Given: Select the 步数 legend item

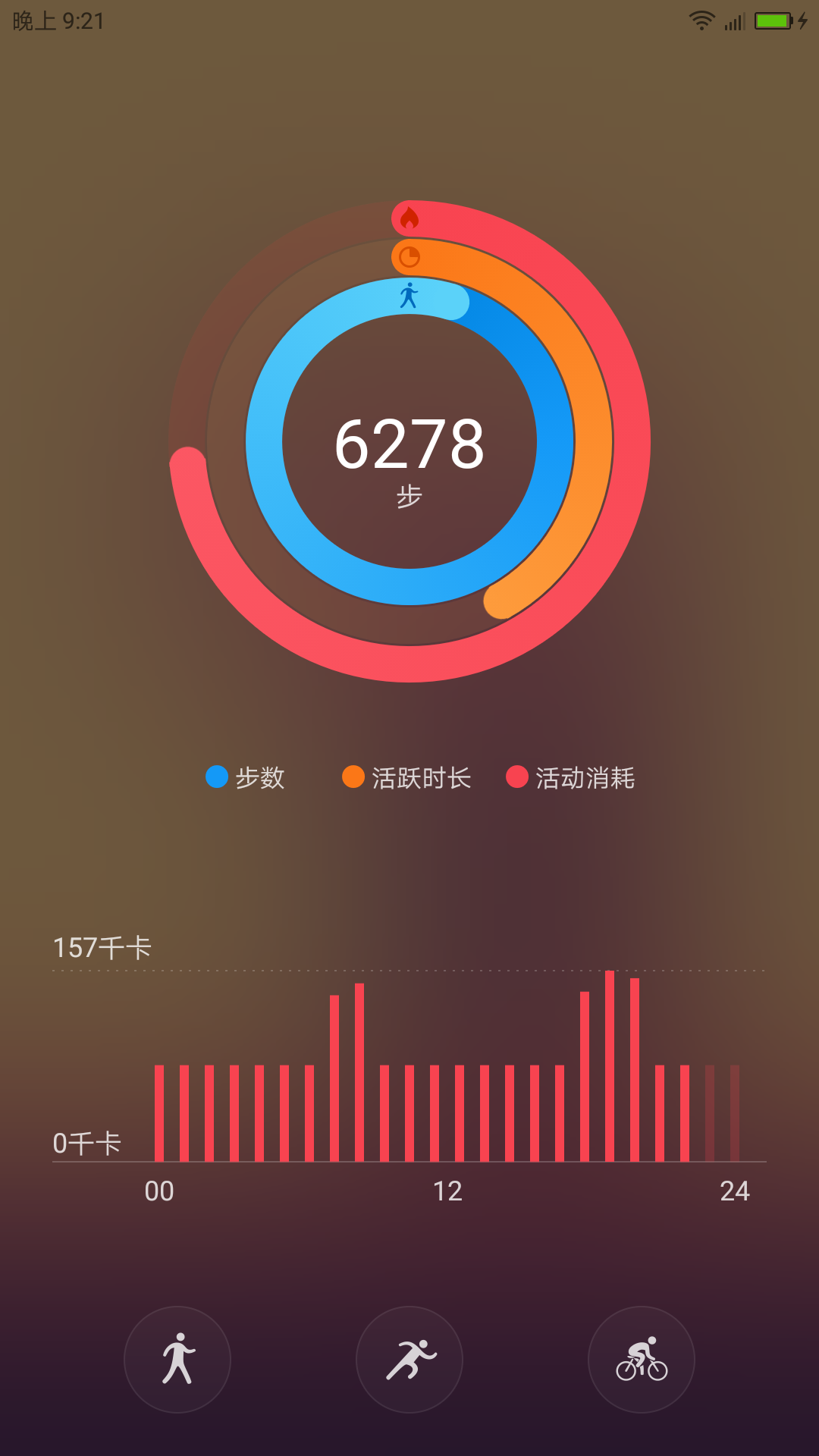Looking at the screenshot, I should point(245,777).
